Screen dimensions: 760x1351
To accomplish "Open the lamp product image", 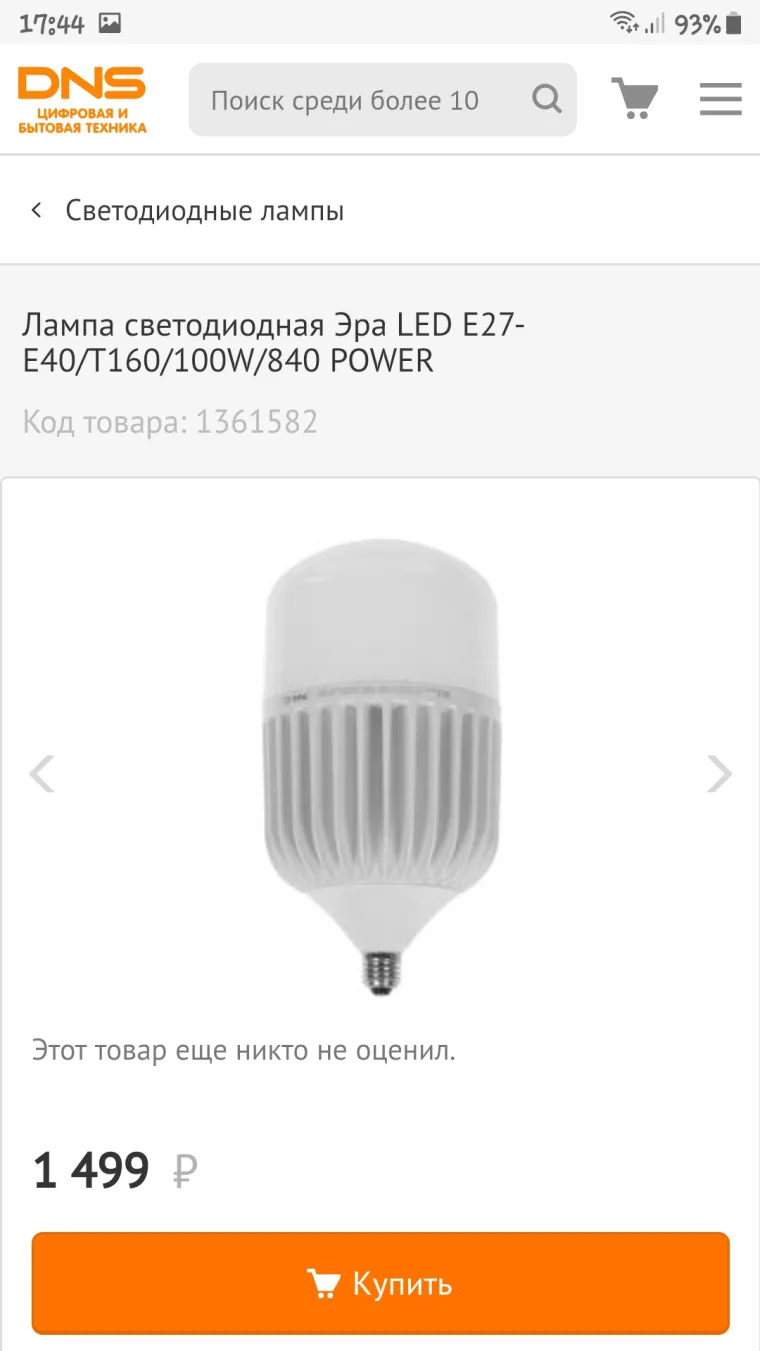I will [382, 765].
